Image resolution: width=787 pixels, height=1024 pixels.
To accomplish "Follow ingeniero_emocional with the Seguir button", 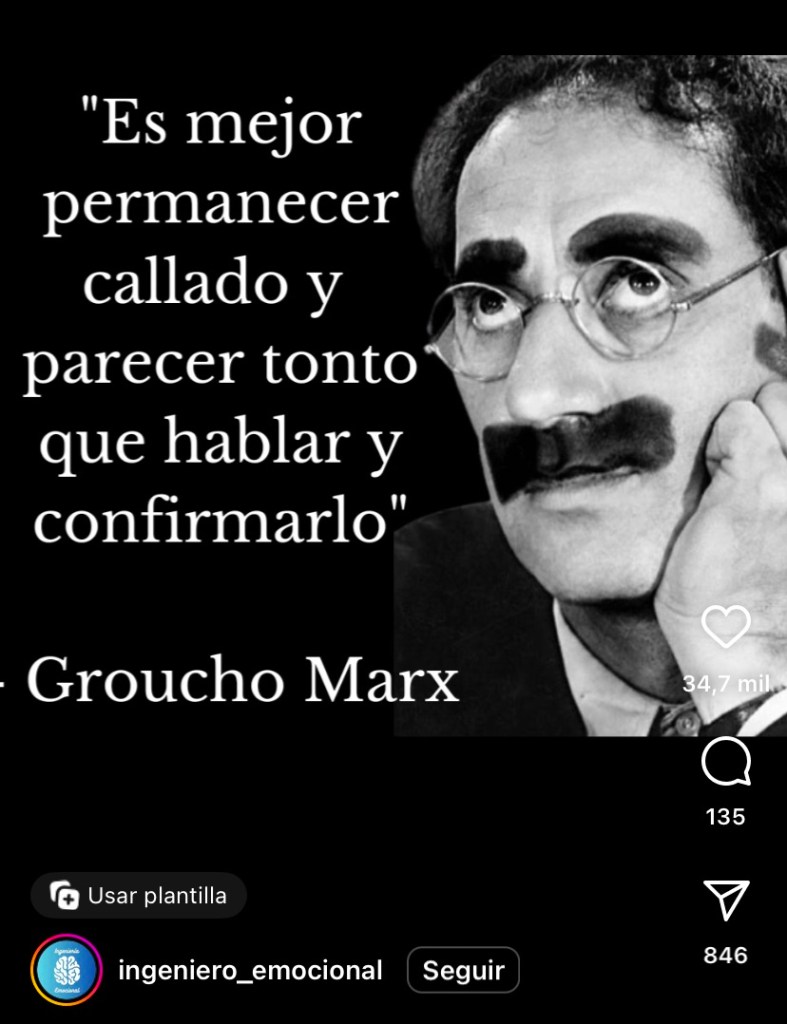I will pos(463,970).
